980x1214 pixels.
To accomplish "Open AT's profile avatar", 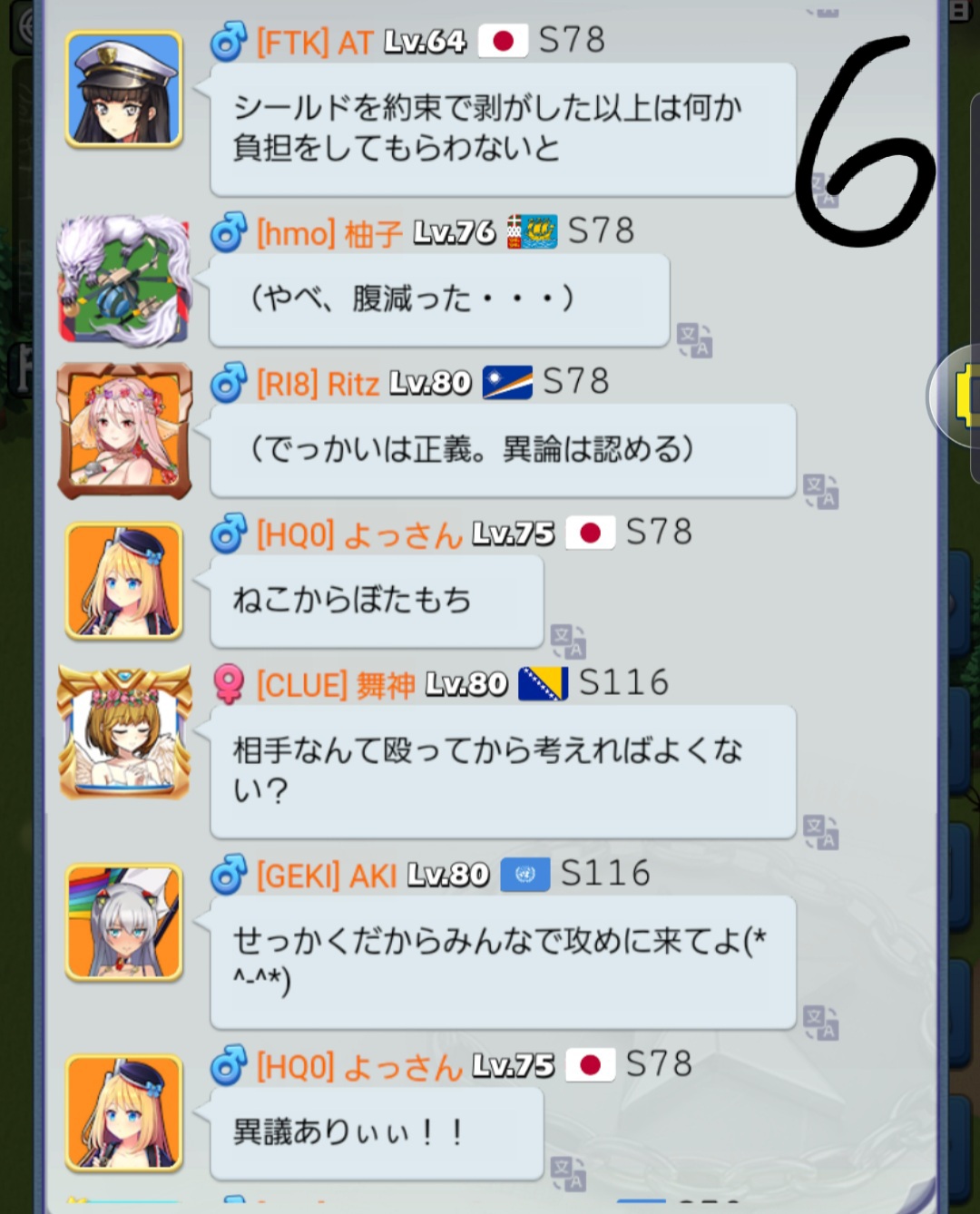I will 123,89.
